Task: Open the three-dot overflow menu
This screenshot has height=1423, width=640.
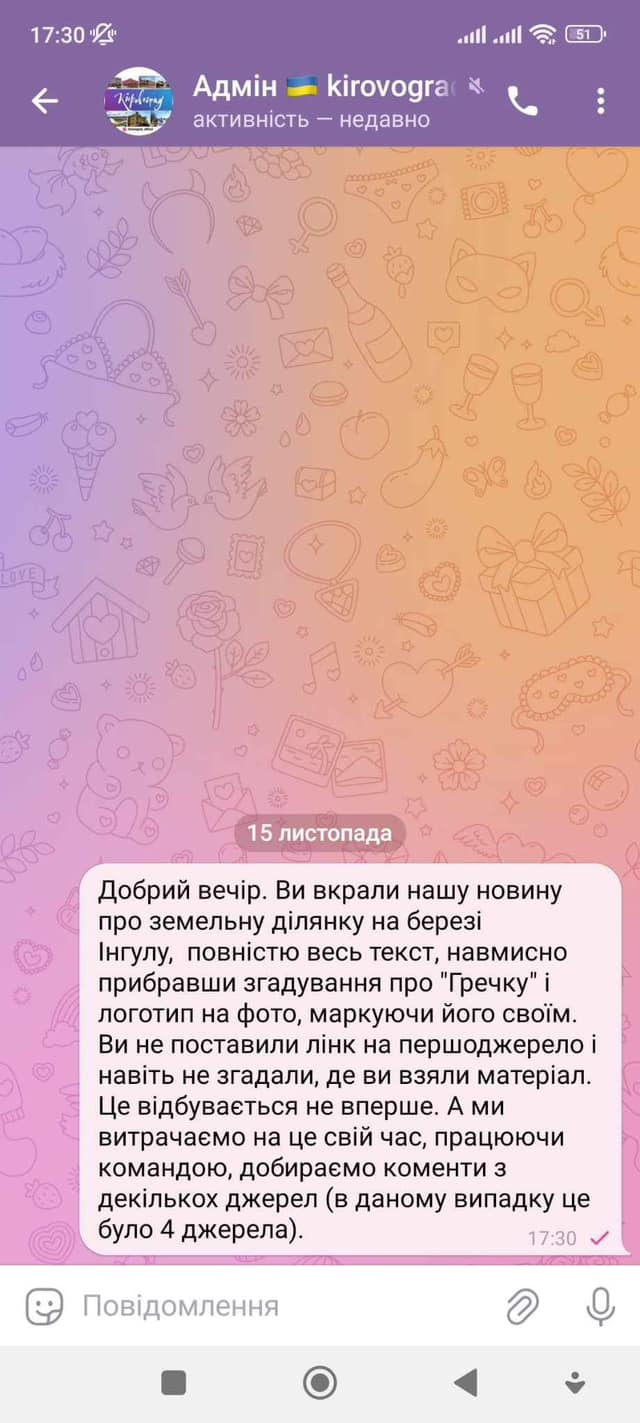Action: [600, 100]
